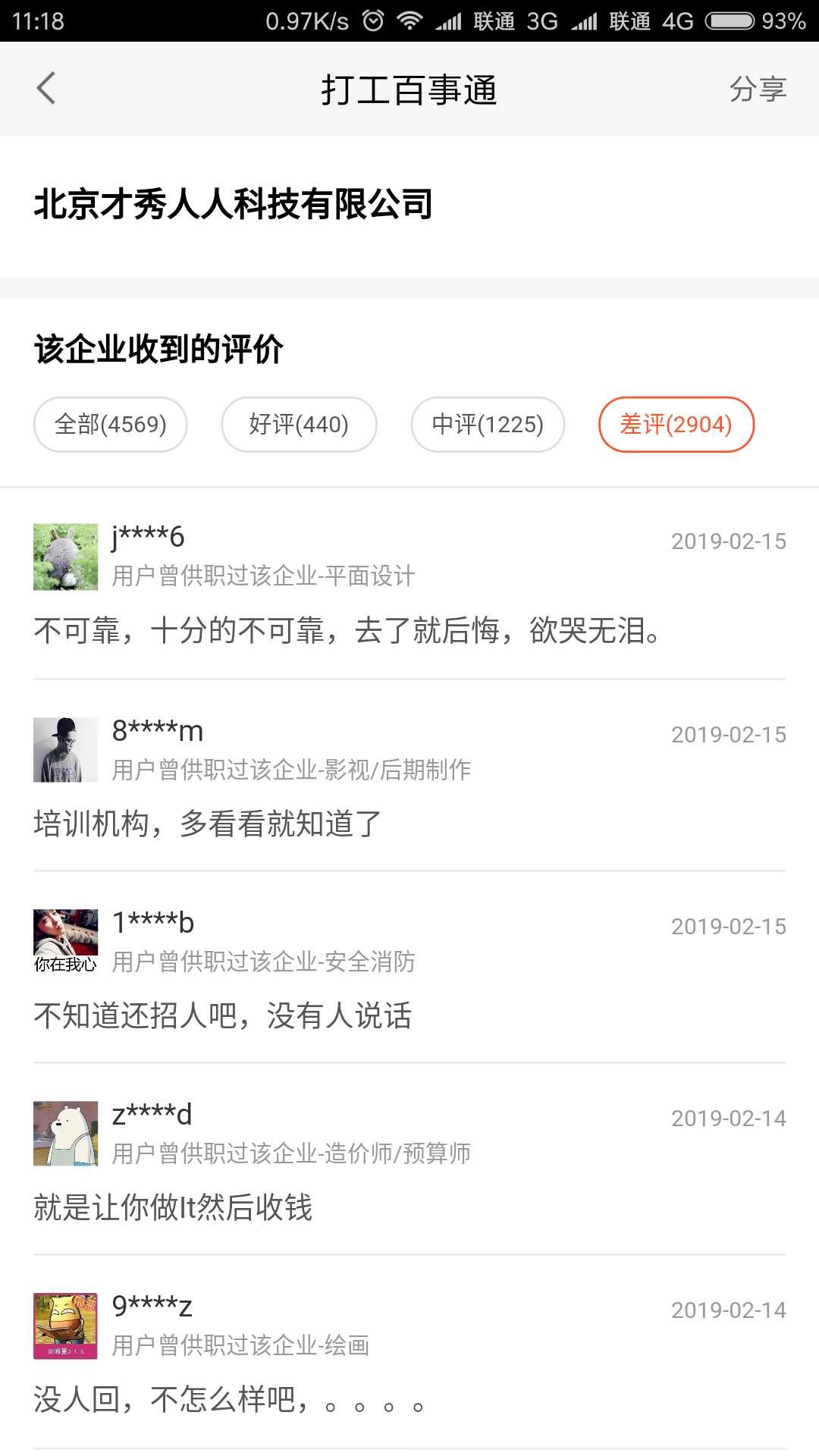Screen dimensions: 819x1456
Task: Tap the back arrow to return
Action: point(45,88)
